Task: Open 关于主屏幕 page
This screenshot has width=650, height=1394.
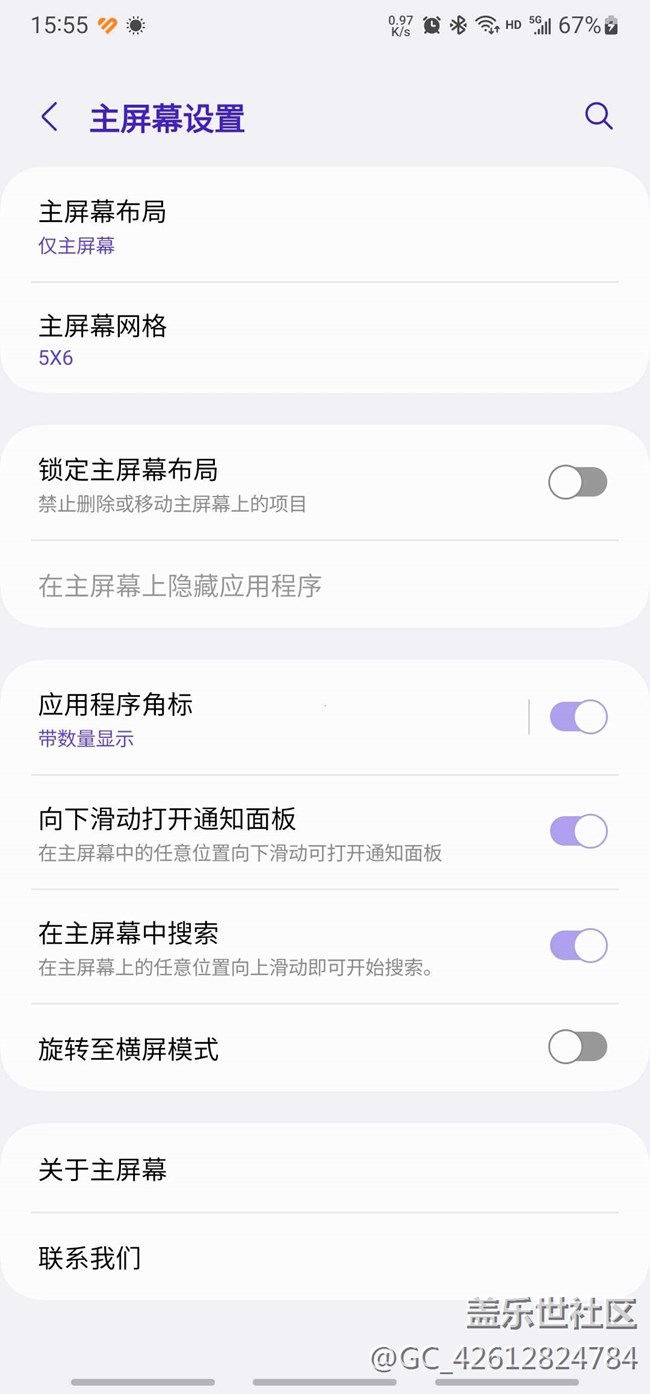Action: pos(300,1169)
